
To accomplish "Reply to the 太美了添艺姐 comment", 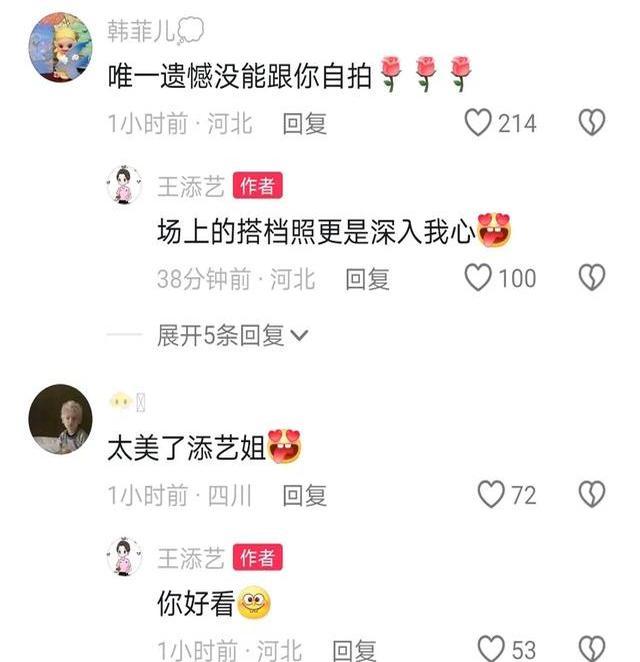I will (304, 495).
